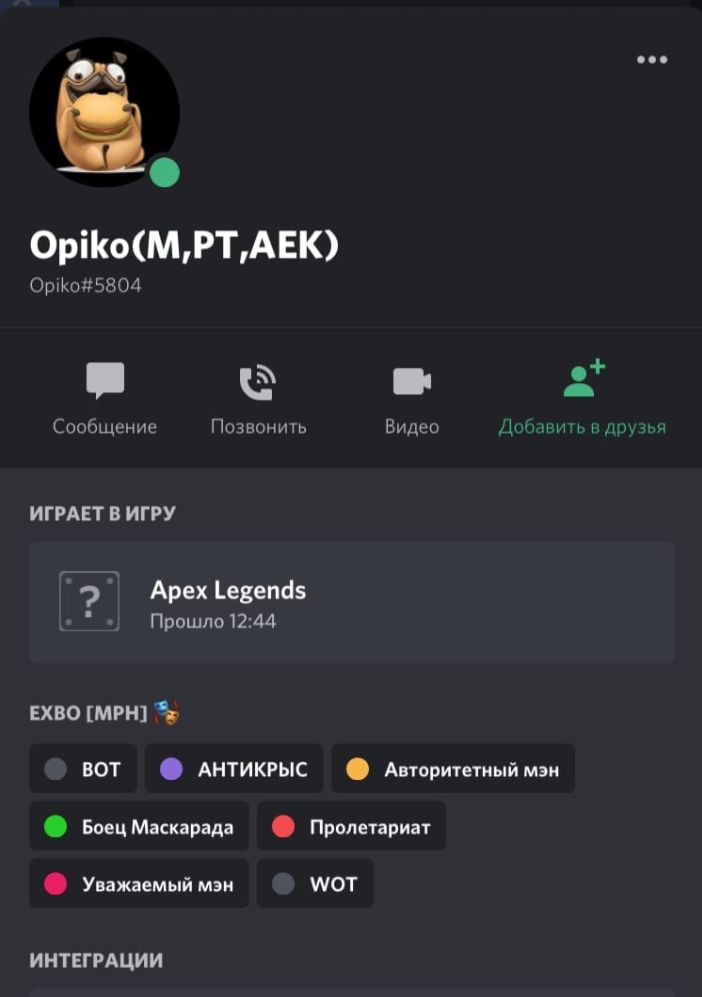Open the Apex Legends activity card
Screen dimensions: 702x997
point(351,602)
